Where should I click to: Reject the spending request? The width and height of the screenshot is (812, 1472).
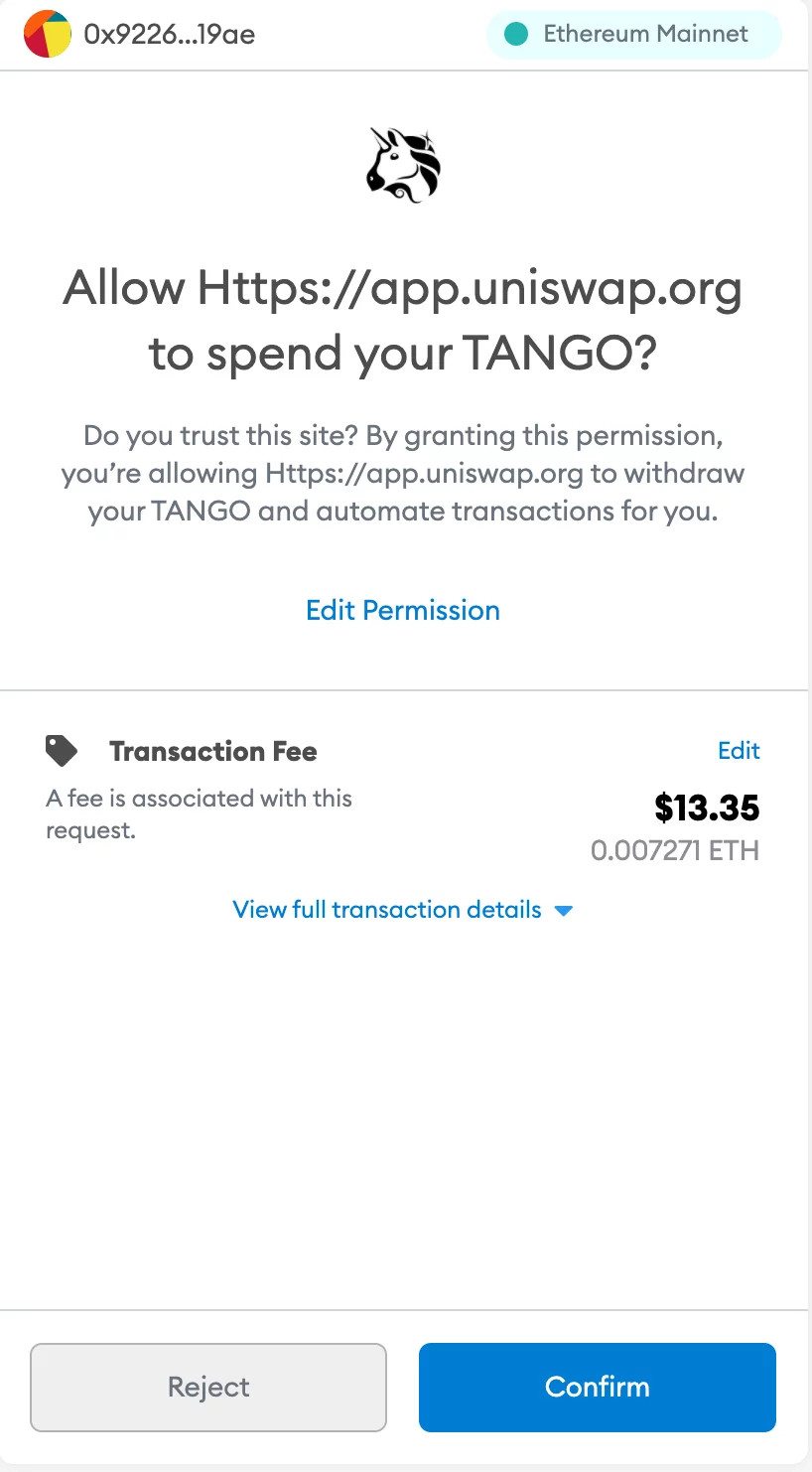208,1387
